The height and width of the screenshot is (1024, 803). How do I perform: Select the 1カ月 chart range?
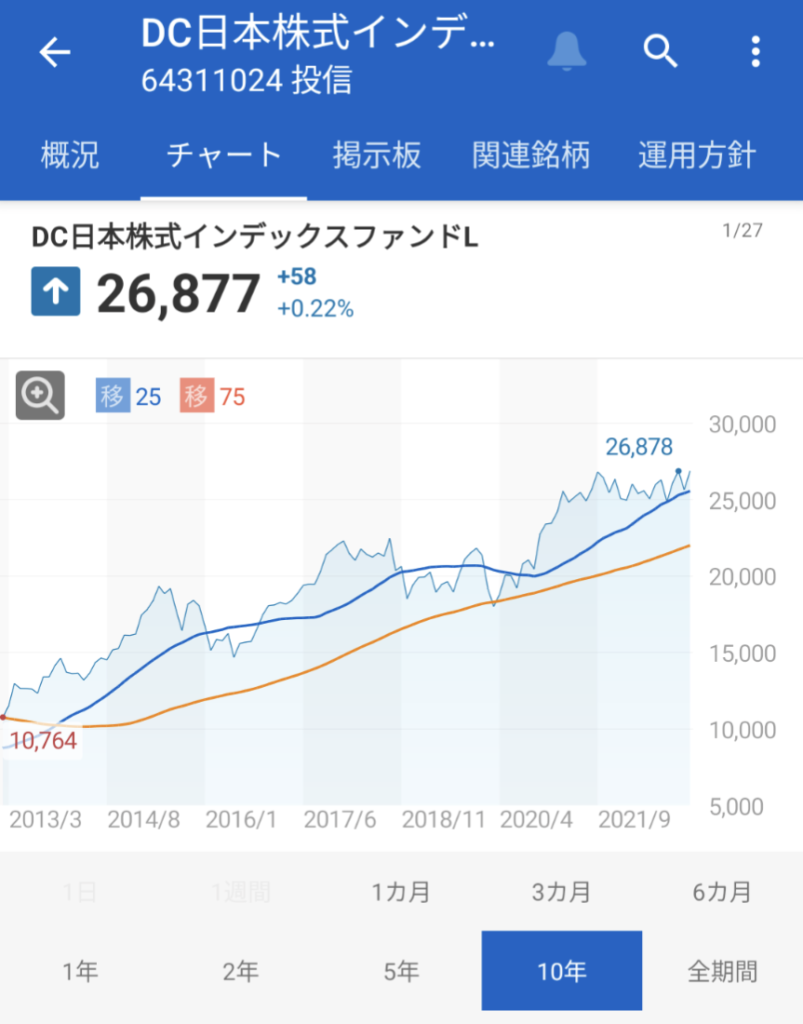401,892
